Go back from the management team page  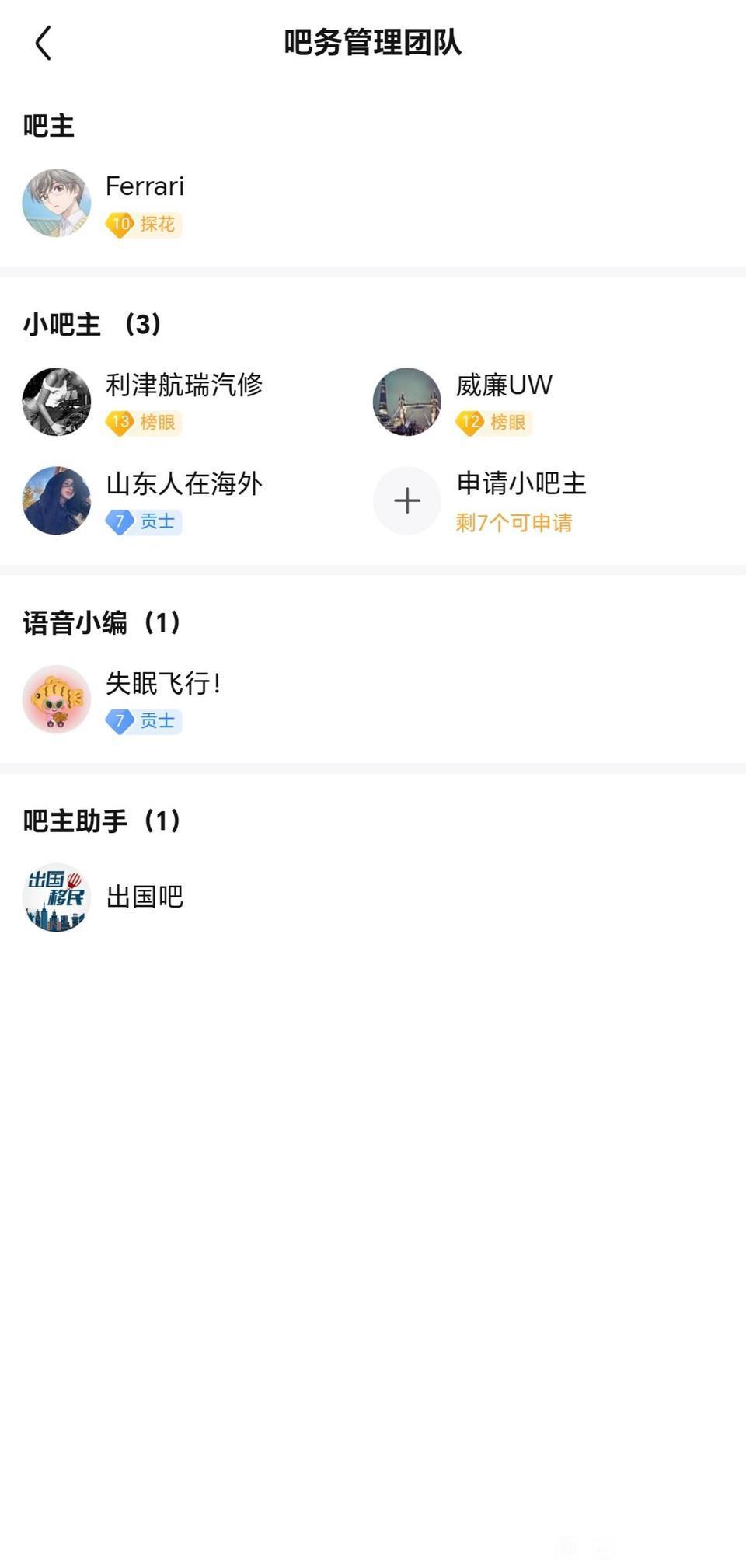44,43
